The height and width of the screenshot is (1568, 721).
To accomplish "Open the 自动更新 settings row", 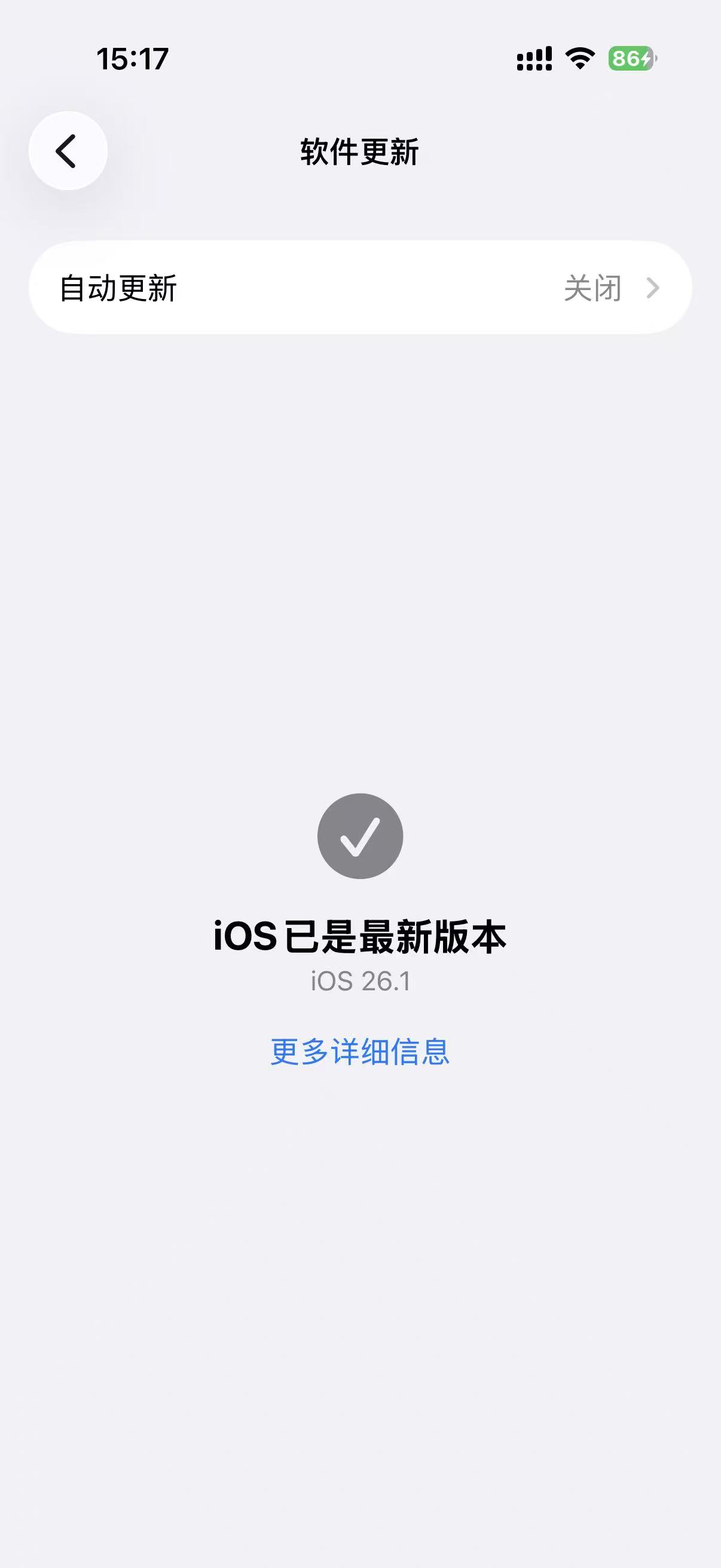I will coord(360,288).
